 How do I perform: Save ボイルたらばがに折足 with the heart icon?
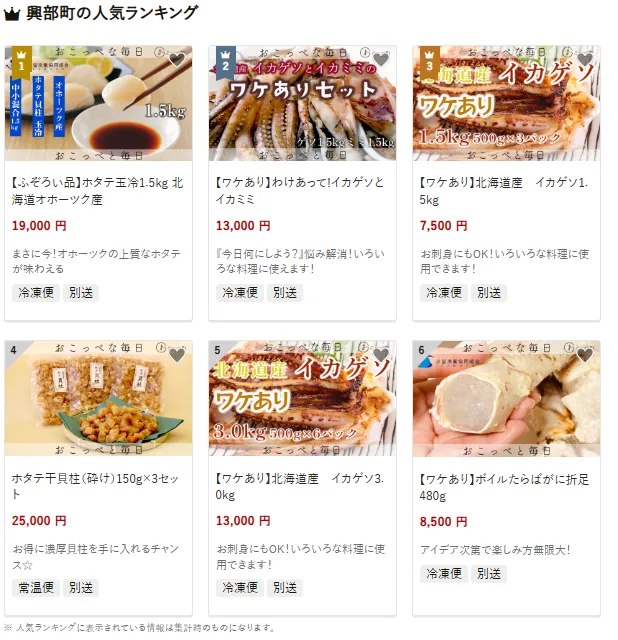585,355
